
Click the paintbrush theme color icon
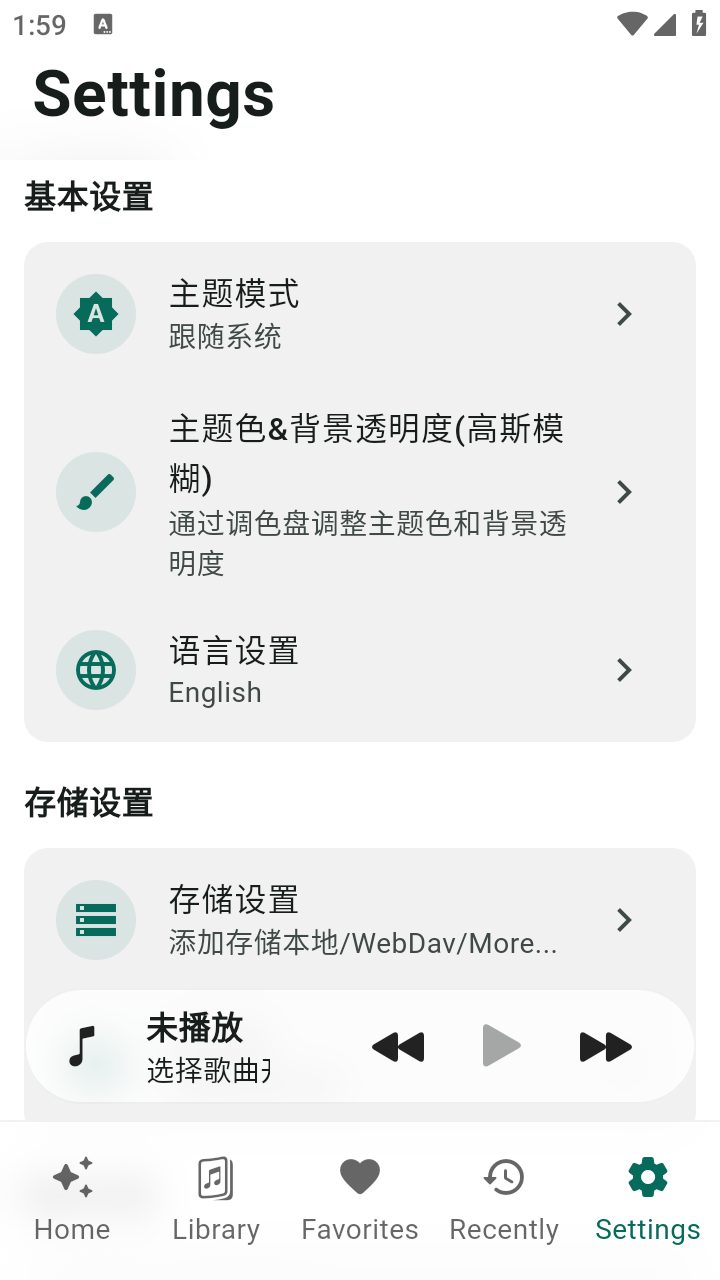click(96, 492)
